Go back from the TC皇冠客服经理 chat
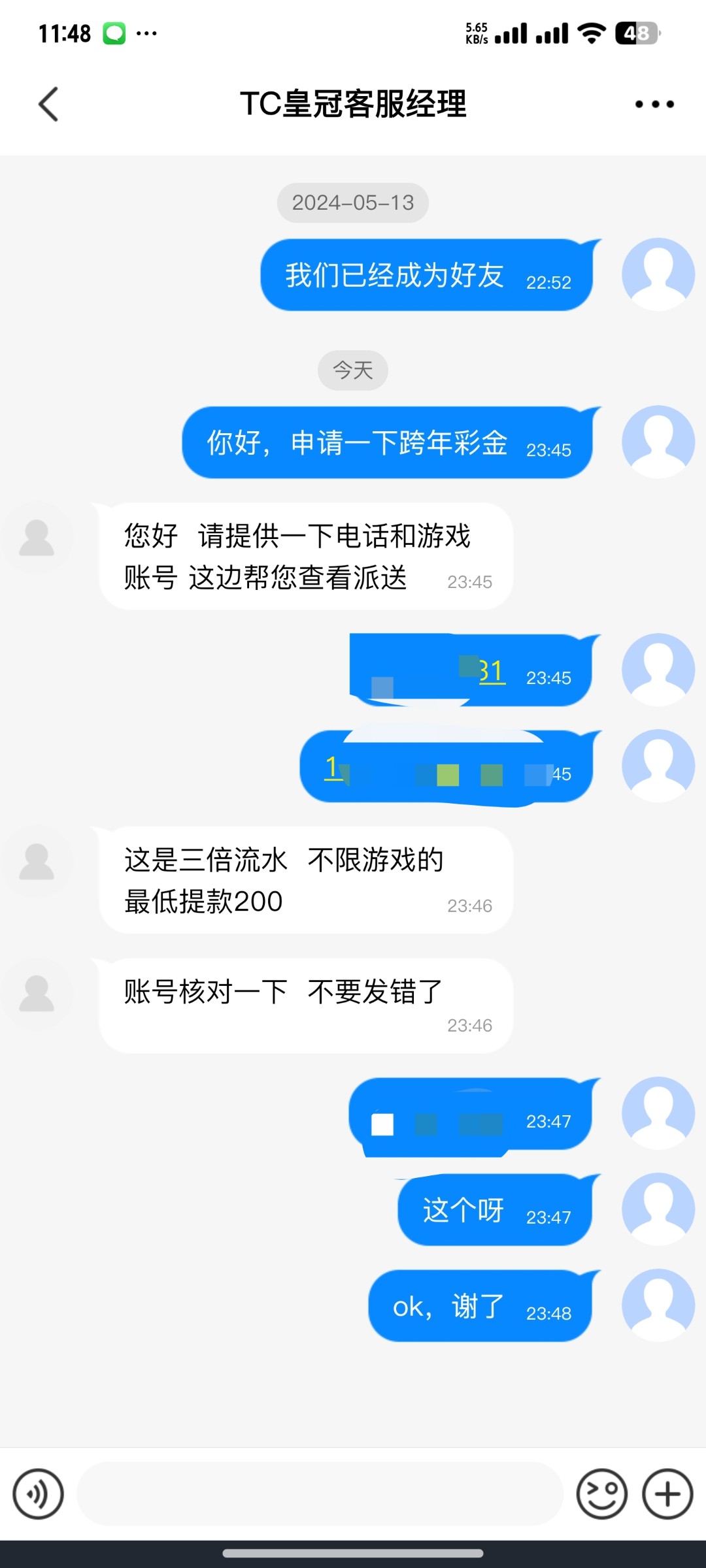This screenshot has width=706, height=1568. point(48,105)
